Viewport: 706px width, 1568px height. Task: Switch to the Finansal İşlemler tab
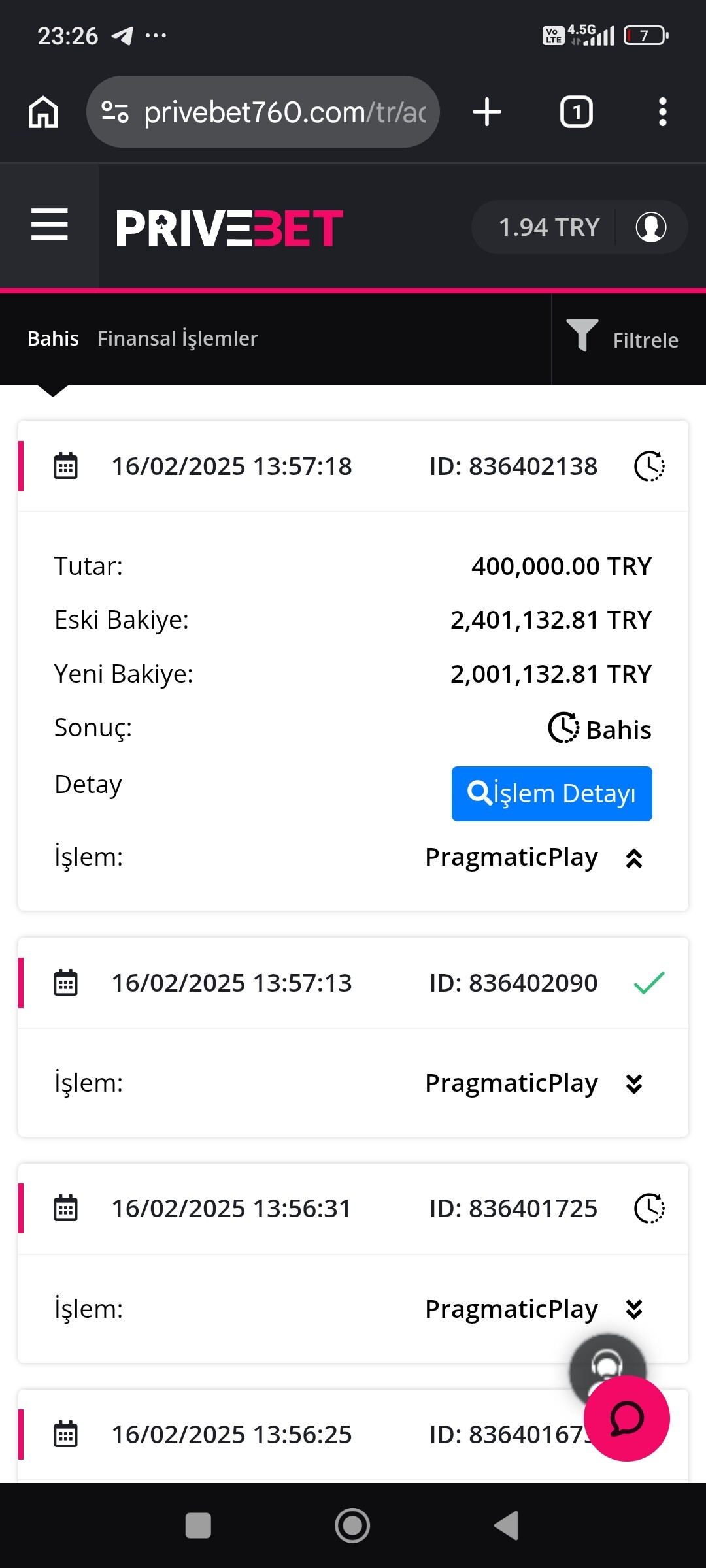[177, 338]
